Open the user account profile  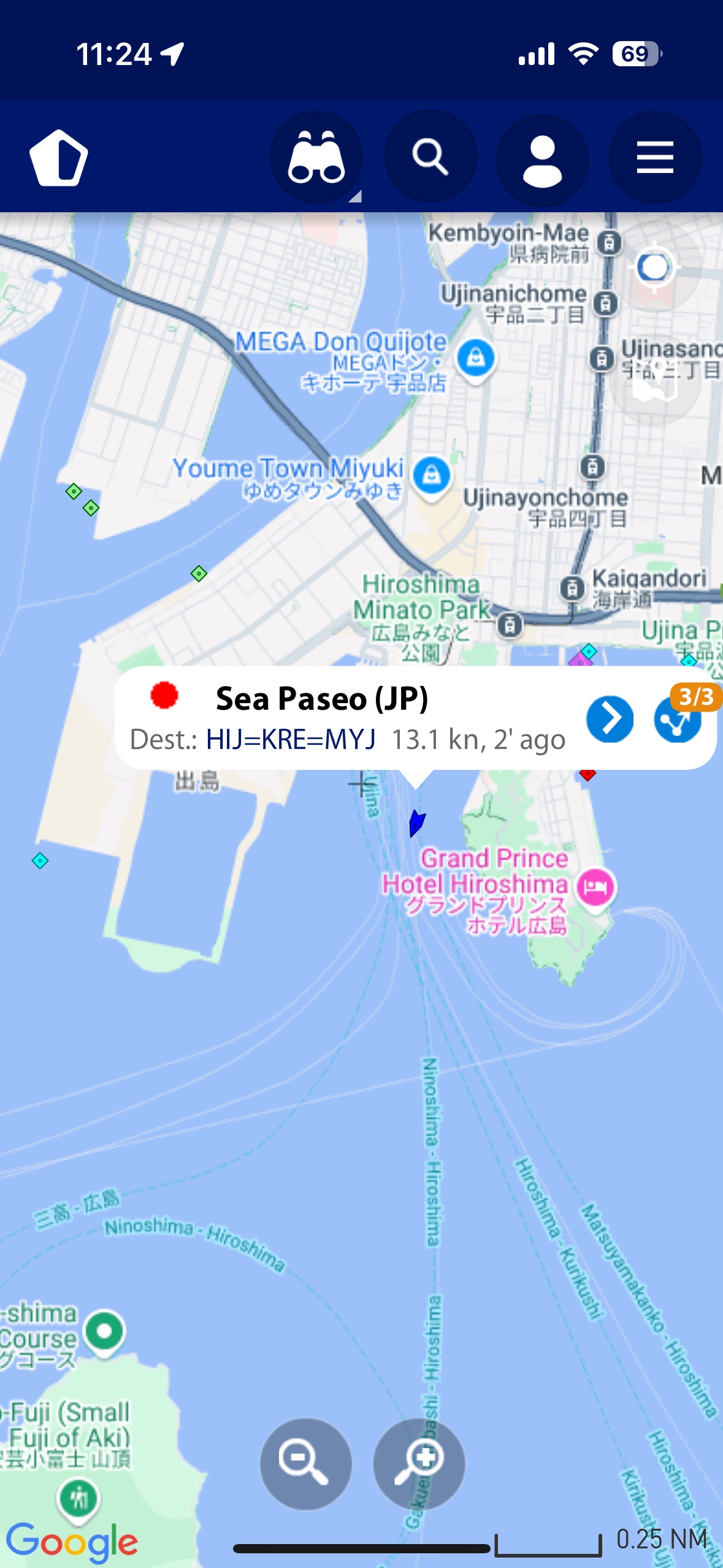tap(542, 159)
